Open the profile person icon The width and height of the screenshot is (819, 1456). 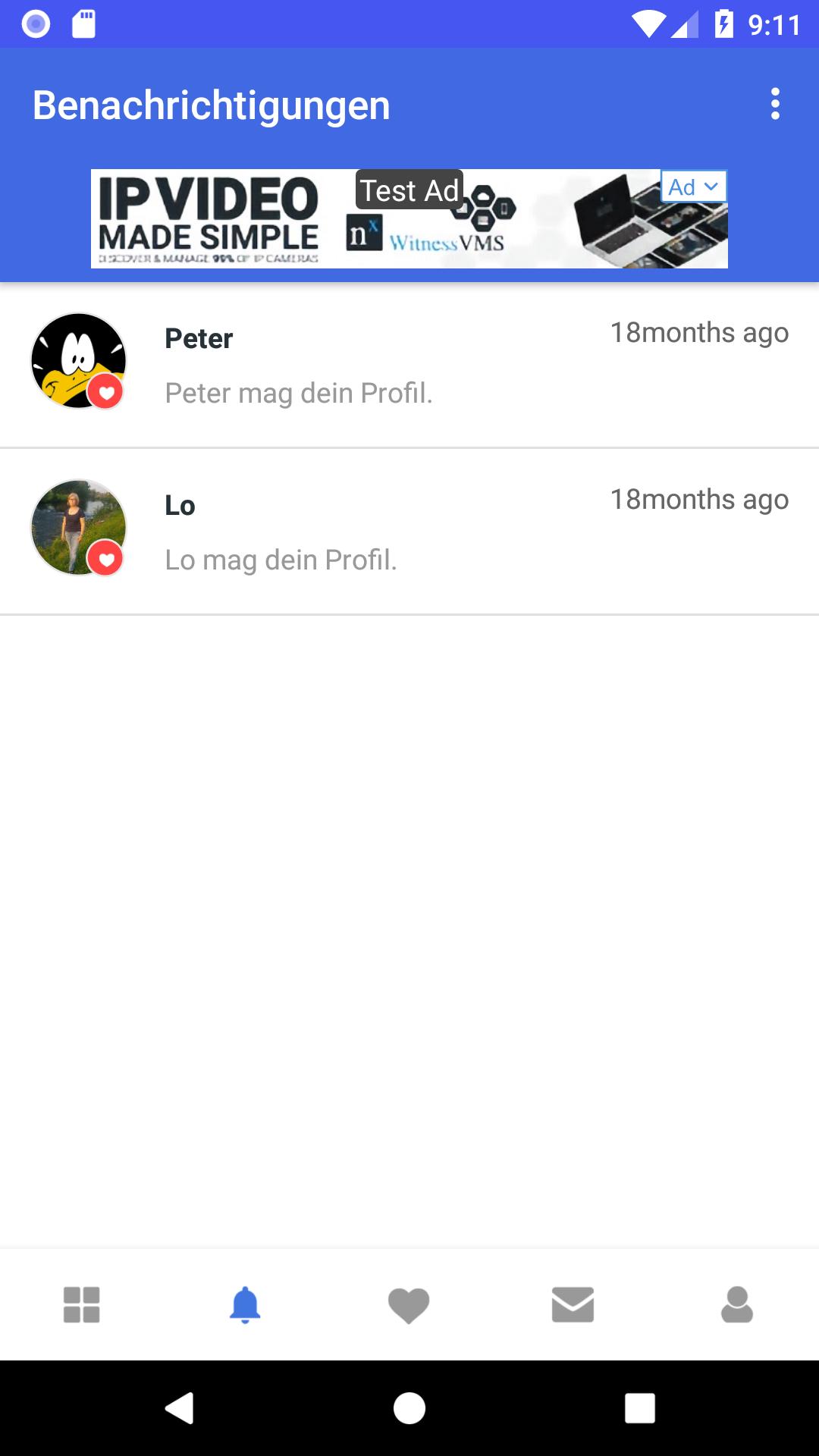point(736,1305)
